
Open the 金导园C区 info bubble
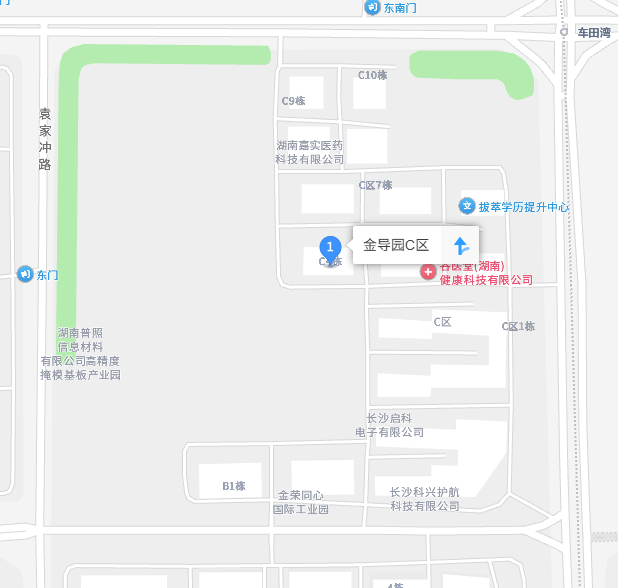point(396,245)
